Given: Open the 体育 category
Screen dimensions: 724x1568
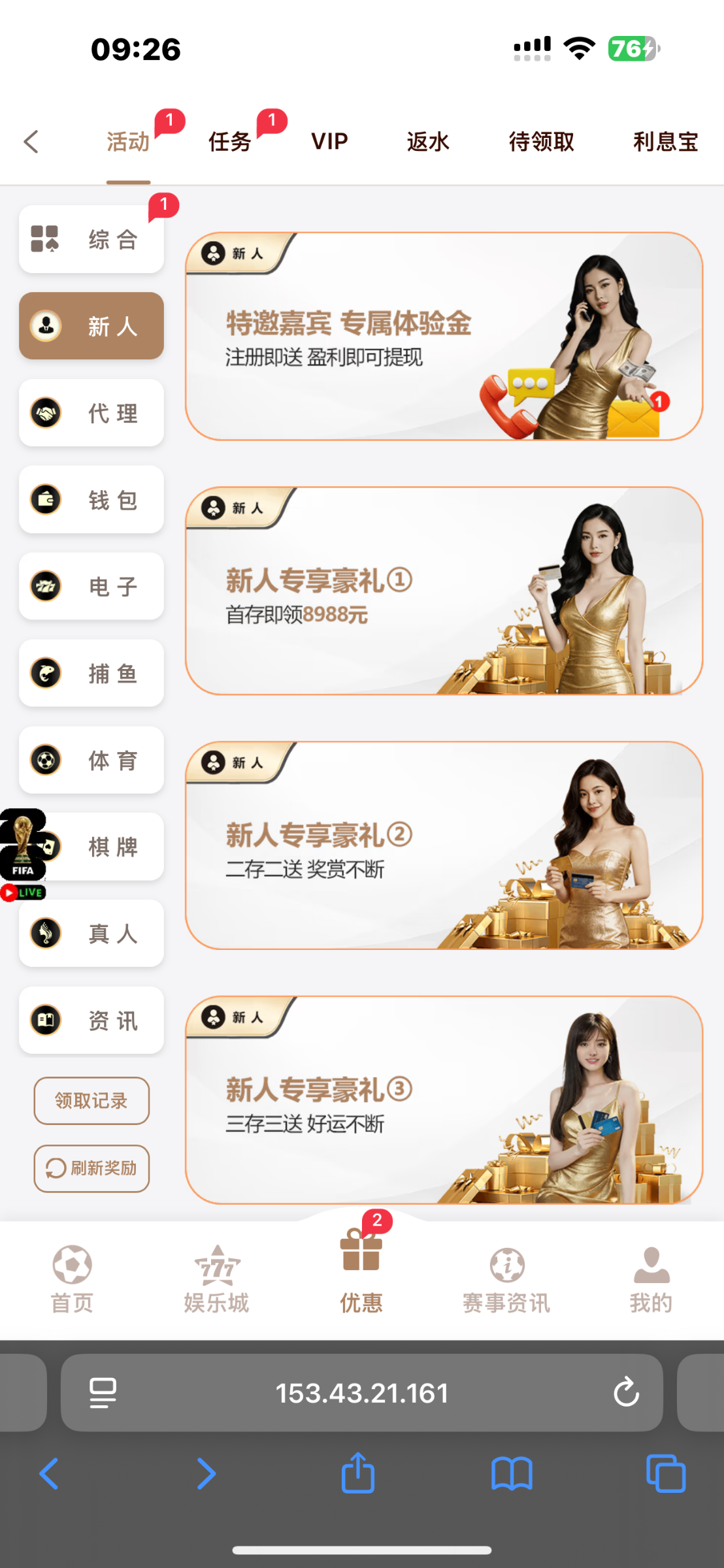Looking at the screenshot, I should coord(91,760).
